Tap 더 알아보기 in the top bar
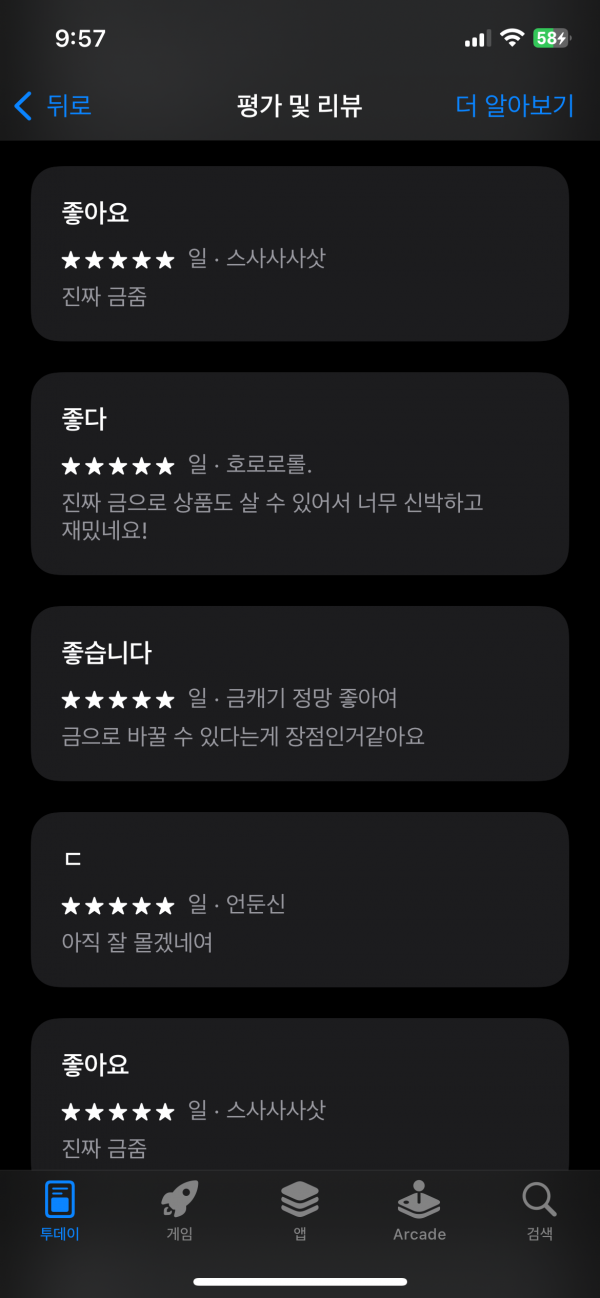The image size is (600, 1298). point(514,105)
